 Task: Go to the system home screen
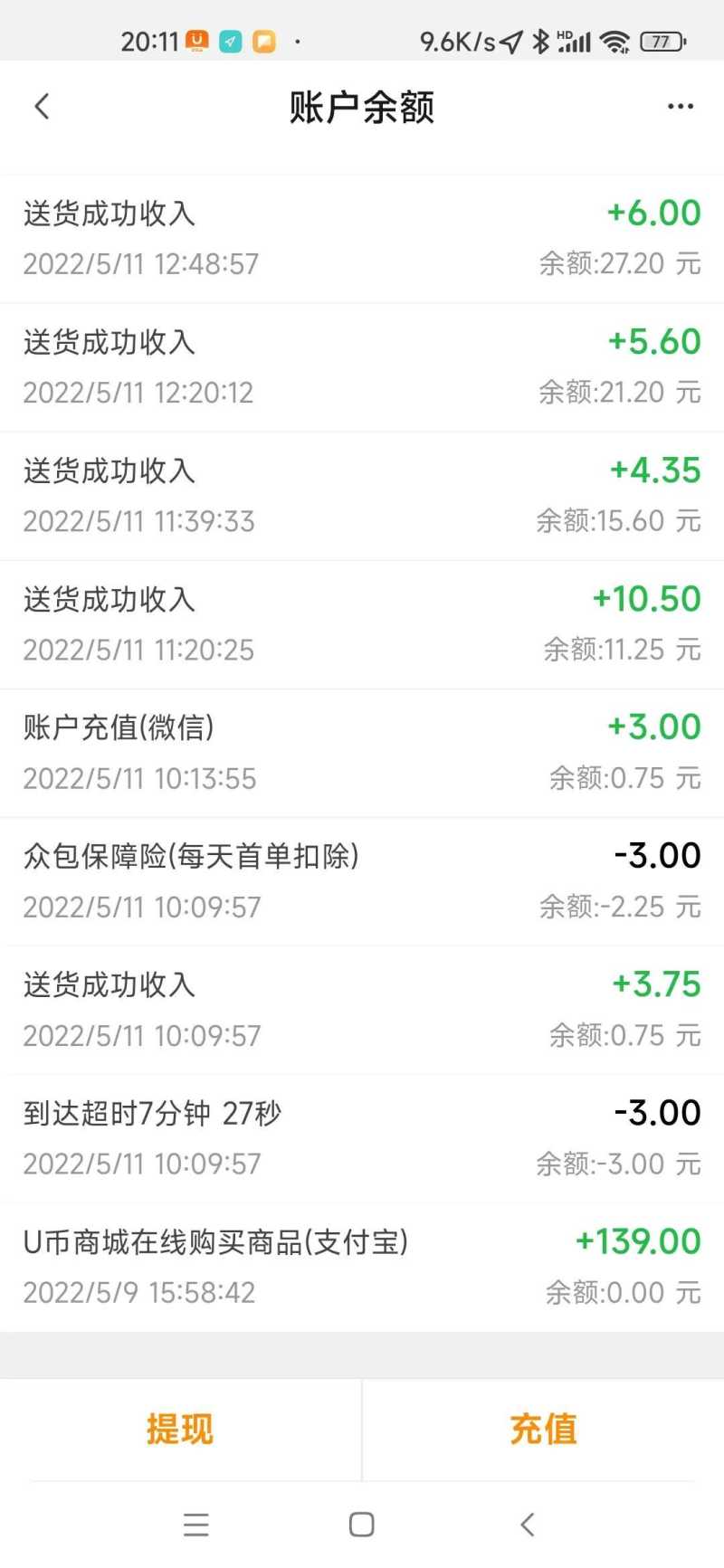361,1525
